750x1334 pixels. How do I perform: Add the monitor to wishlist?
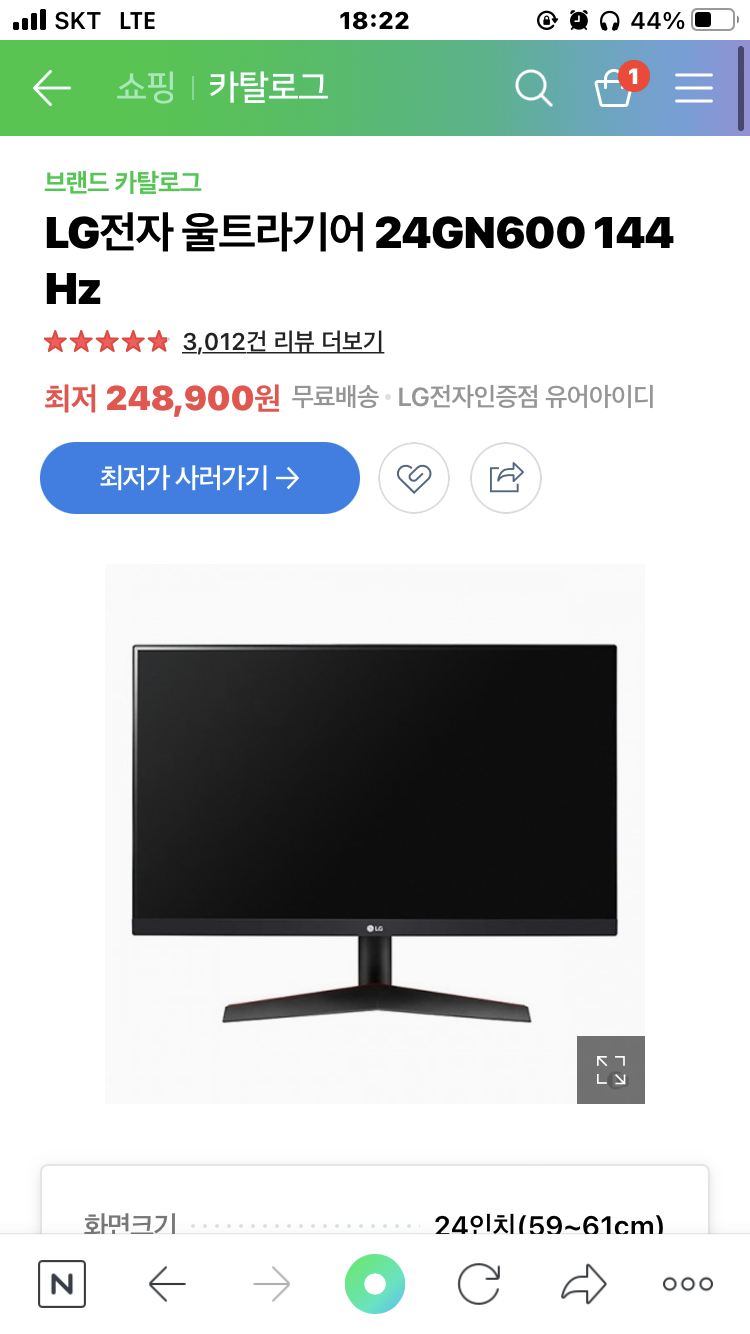[414, 478]
